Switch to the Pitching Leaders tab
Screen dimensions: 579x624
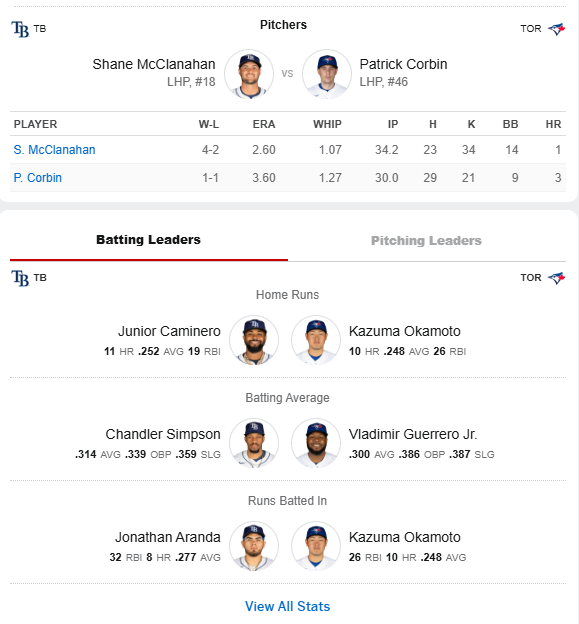(x=426, y=241)
